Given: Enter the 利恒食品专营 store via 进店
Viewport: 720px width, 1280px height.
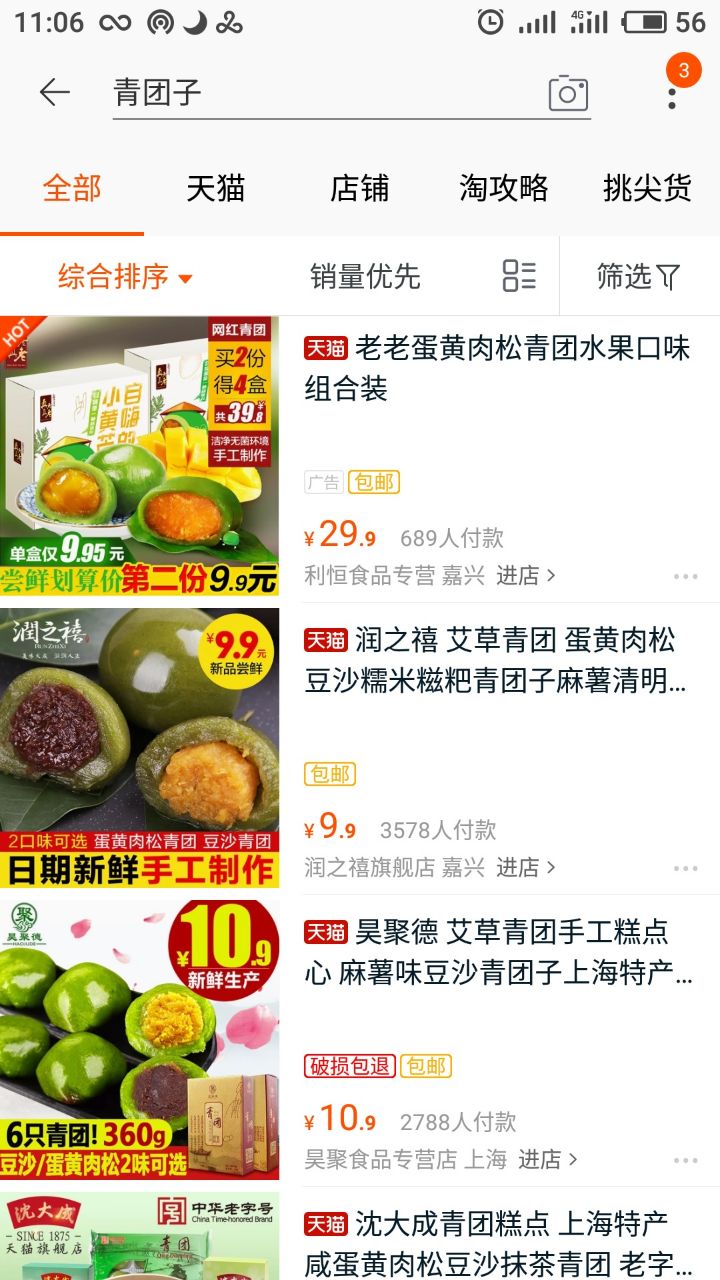Looking at the screenshot, I should click(x=526, y=576).
